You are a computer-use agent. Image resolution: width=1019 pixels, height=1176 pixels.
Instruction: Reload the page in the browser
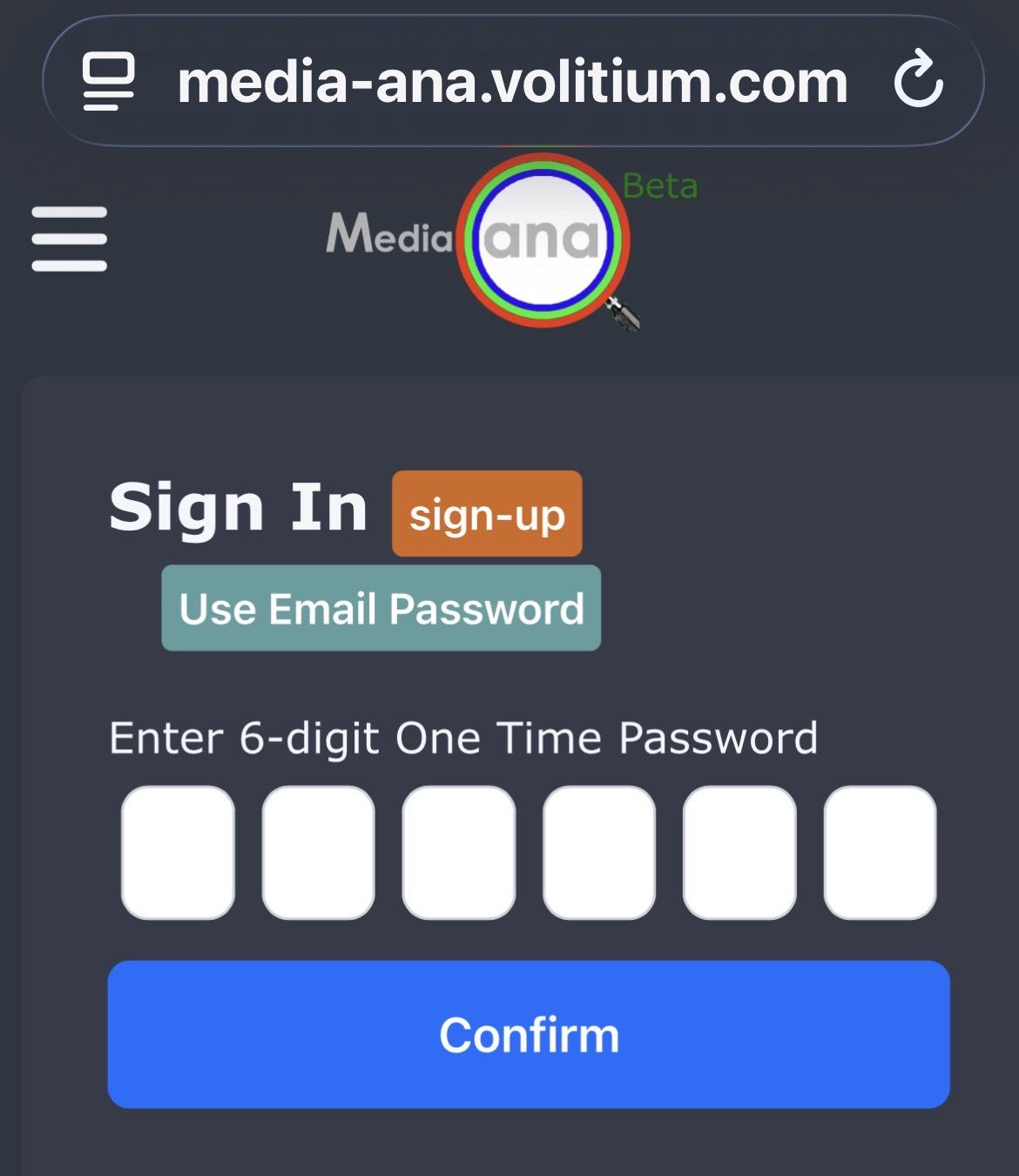[919, 81]
